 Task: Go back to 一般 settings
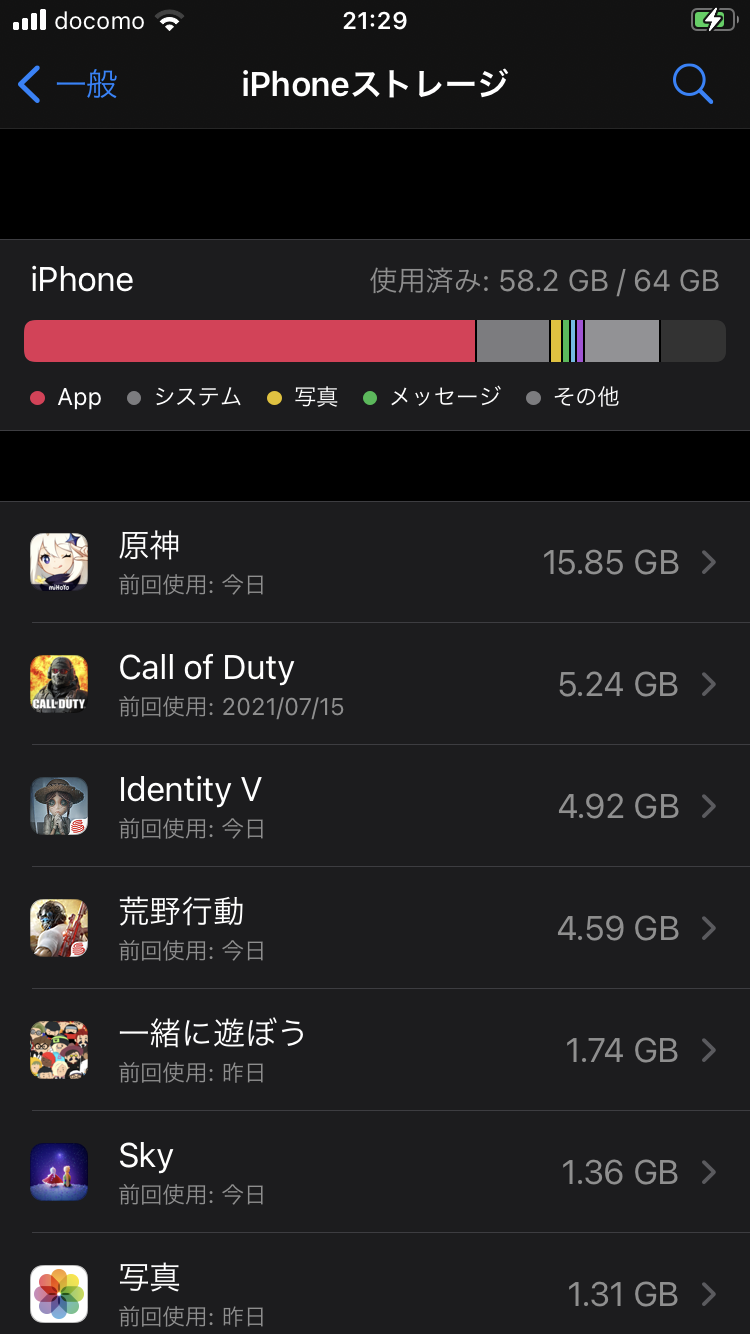pos(68,84)
